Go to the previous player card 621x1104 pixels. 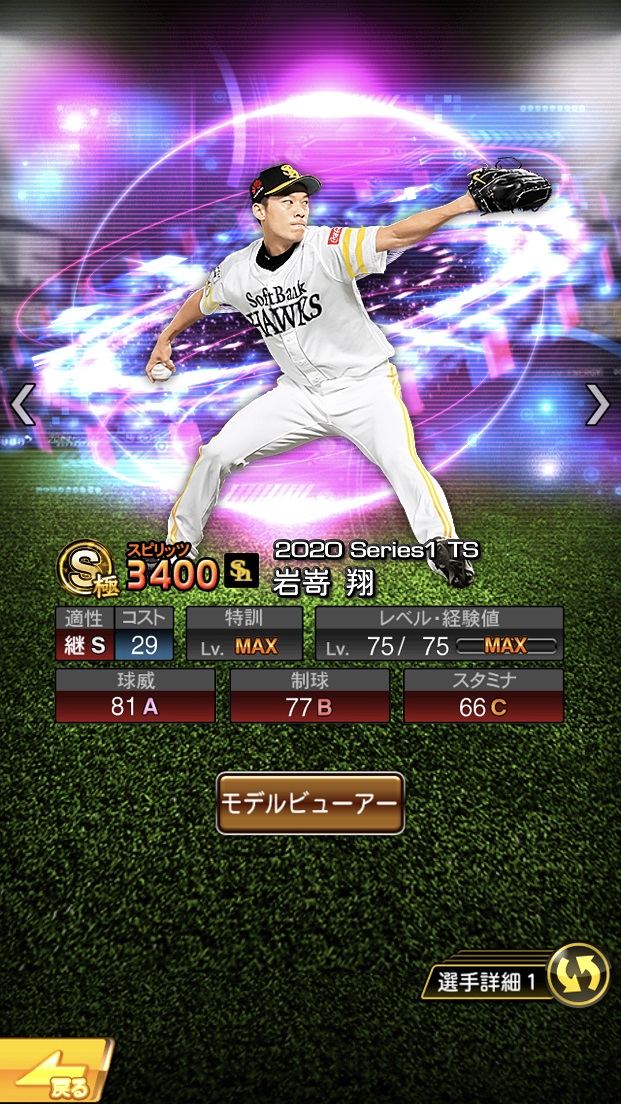(x=22, y=405)
